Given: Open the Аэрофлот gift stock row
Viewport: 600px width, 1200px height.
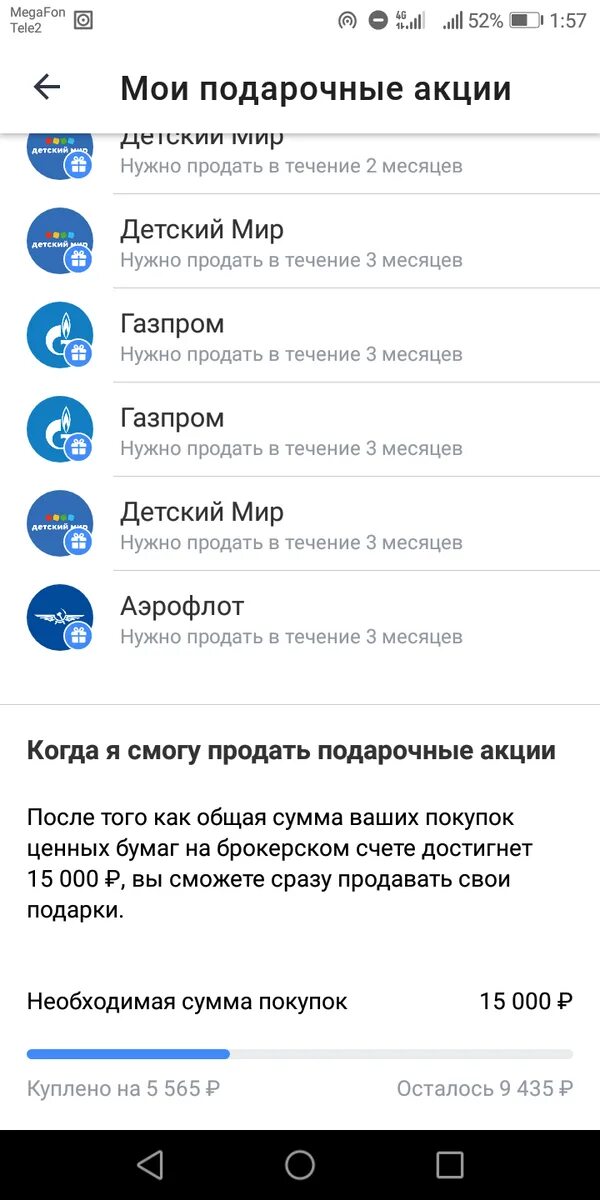Looking at the screenshot, I should (300, 619).
